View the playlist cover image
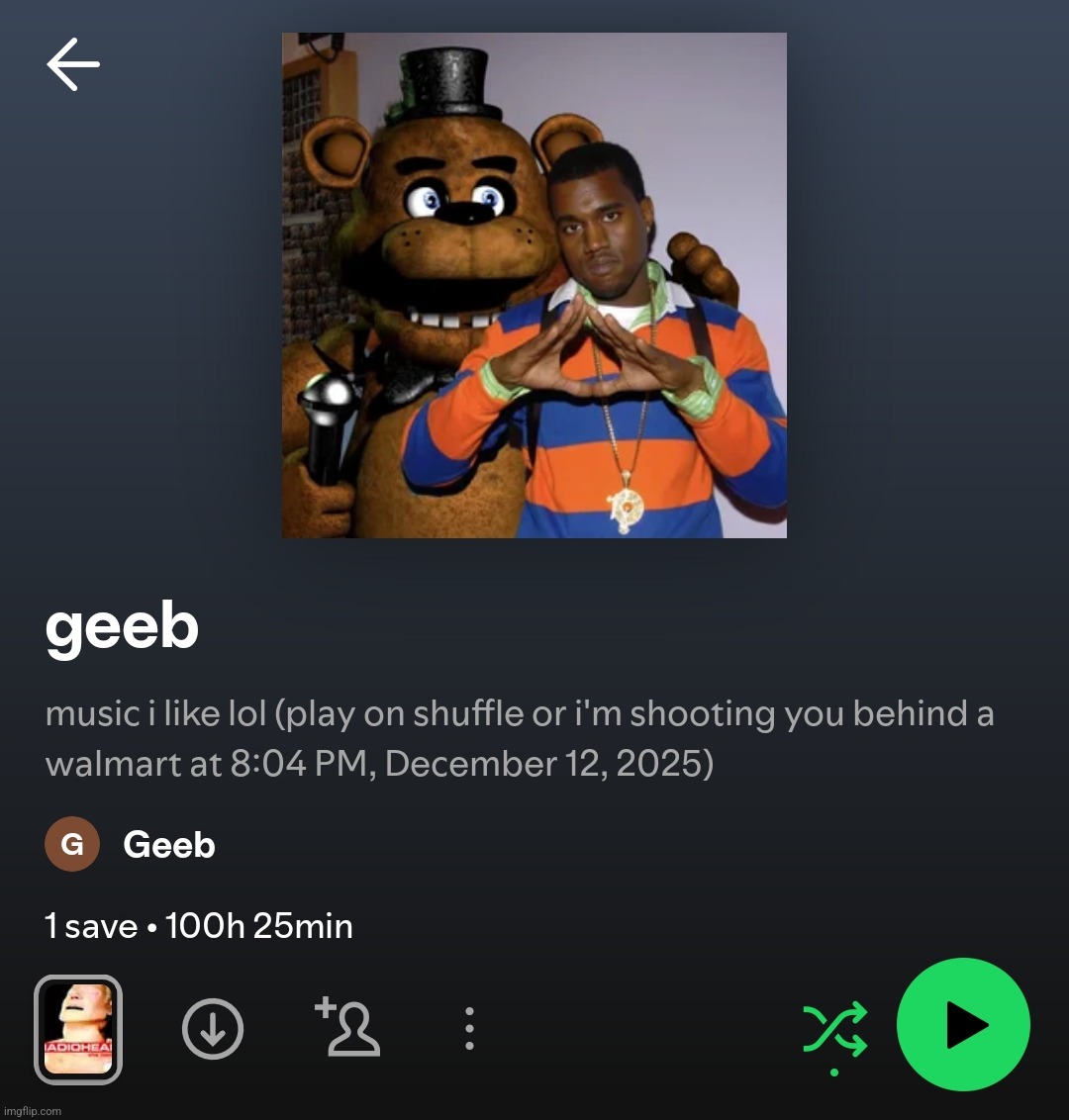 (534, 285)
